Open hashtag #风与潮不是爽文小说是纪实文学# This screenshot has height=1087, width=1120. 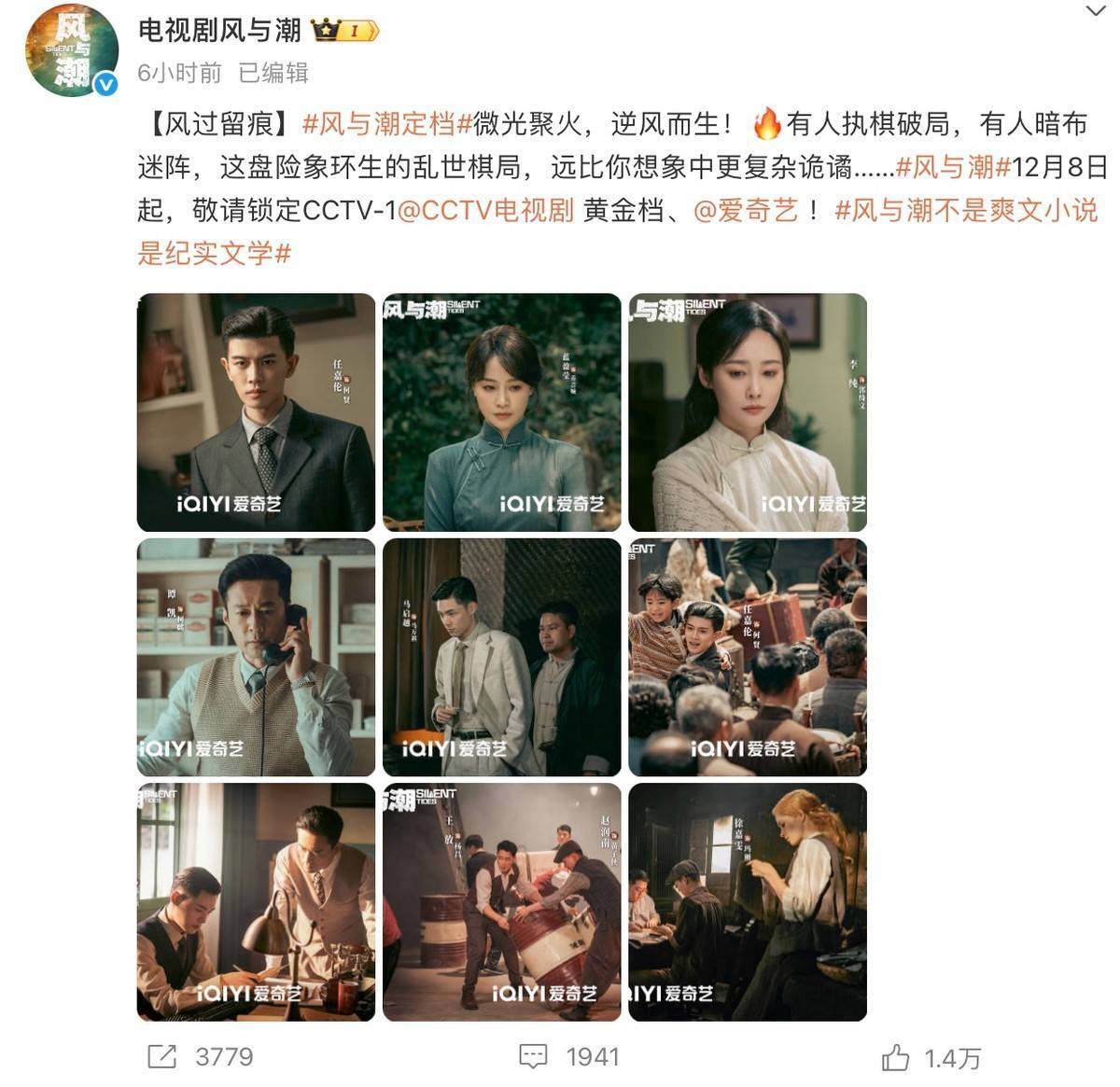(x=965, y=211)
